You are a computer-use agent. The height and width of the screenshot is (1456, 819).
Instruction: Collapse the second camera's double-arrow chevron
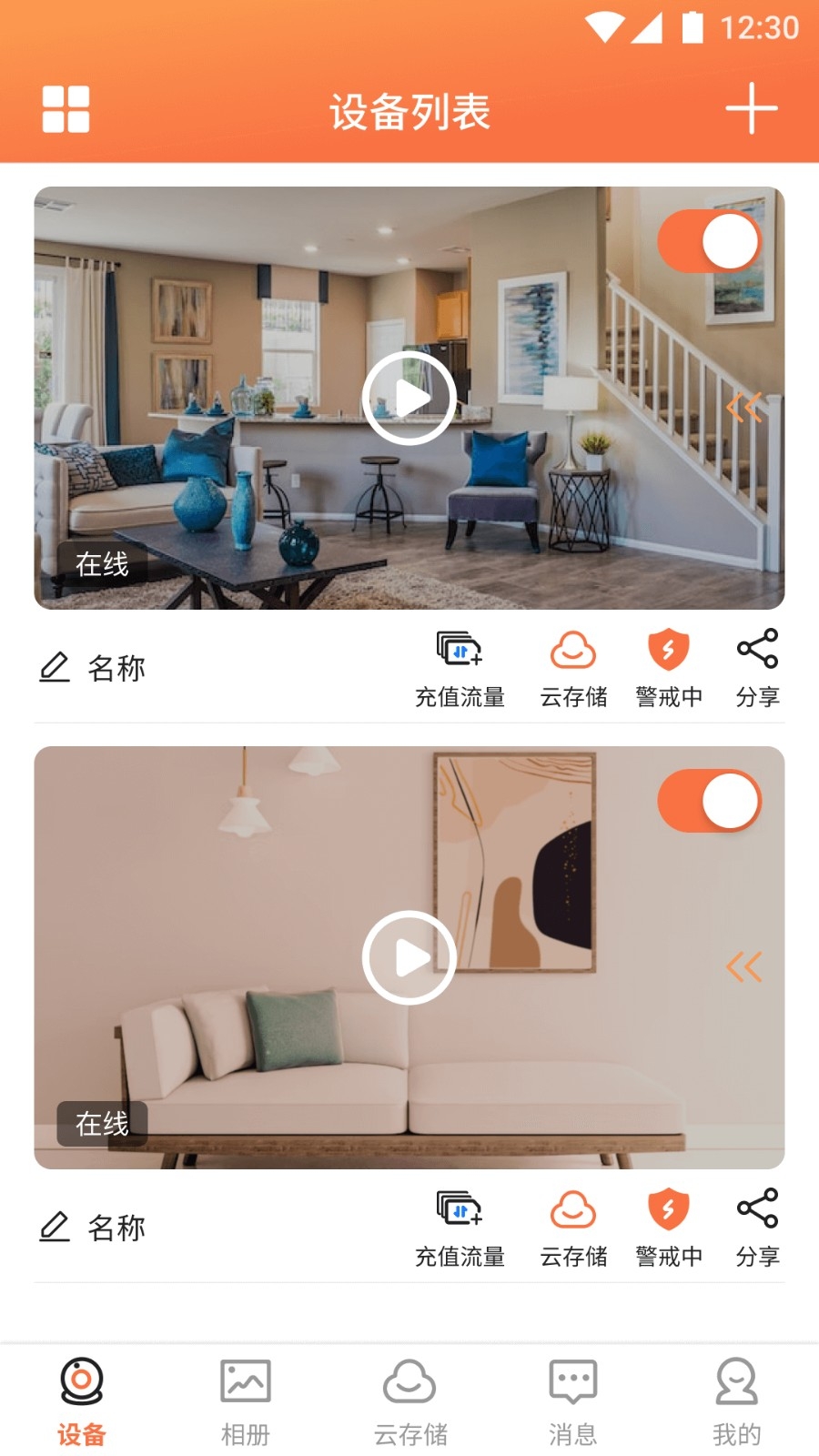click(x=744, y=966)
